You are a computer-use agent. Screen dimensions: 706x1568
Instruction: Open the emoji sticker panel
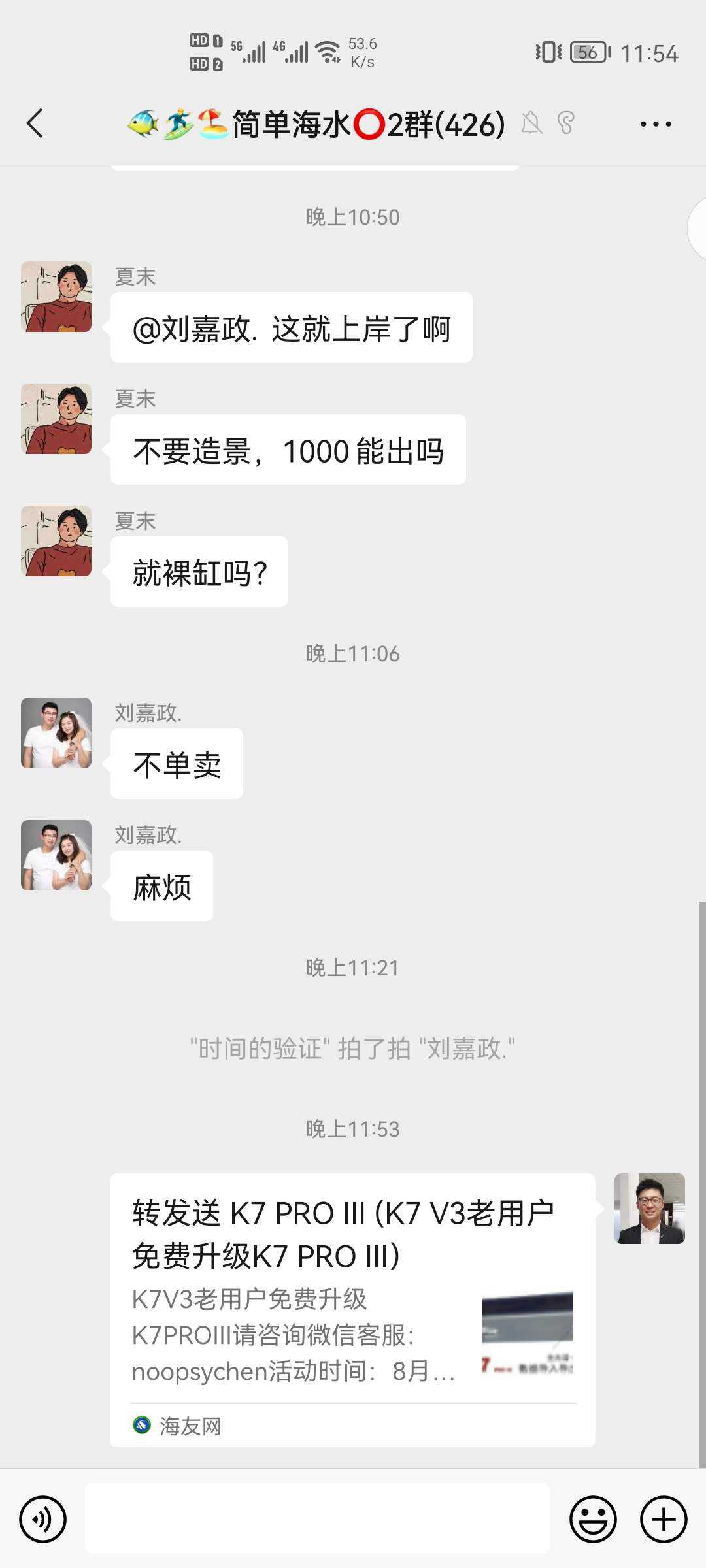[593, 1519]
